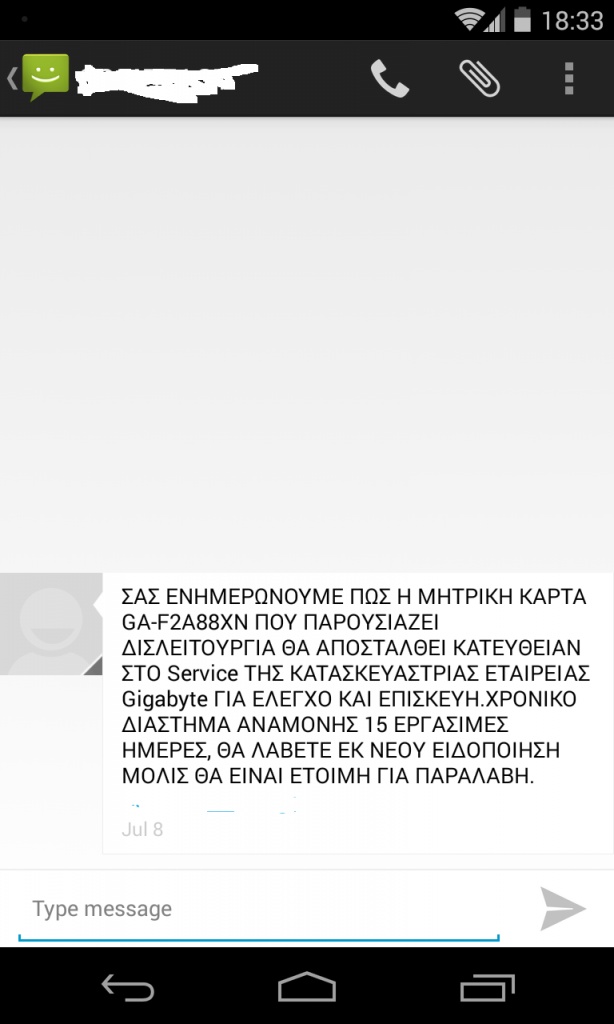Tap the sender's contact avatar

coord(51,624)
